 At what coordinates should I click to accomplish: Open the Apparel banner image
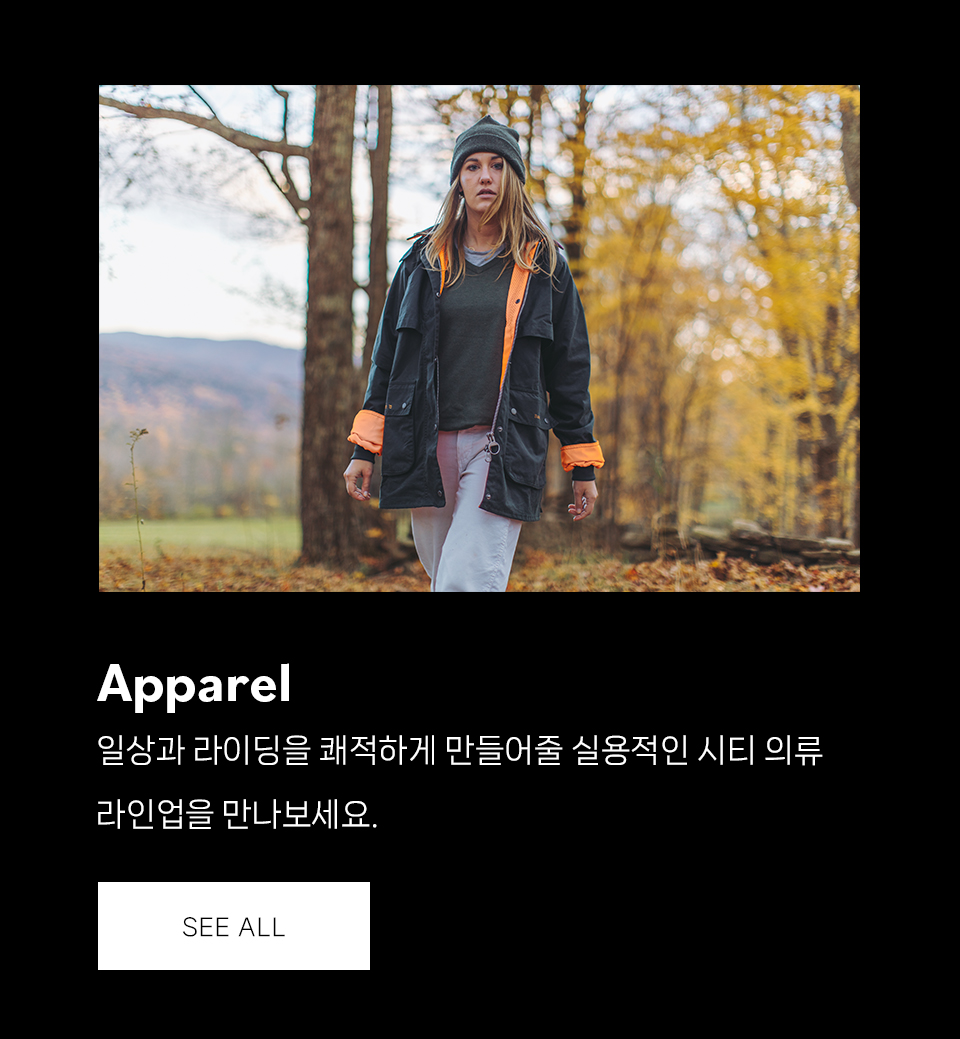pos(479,338)
